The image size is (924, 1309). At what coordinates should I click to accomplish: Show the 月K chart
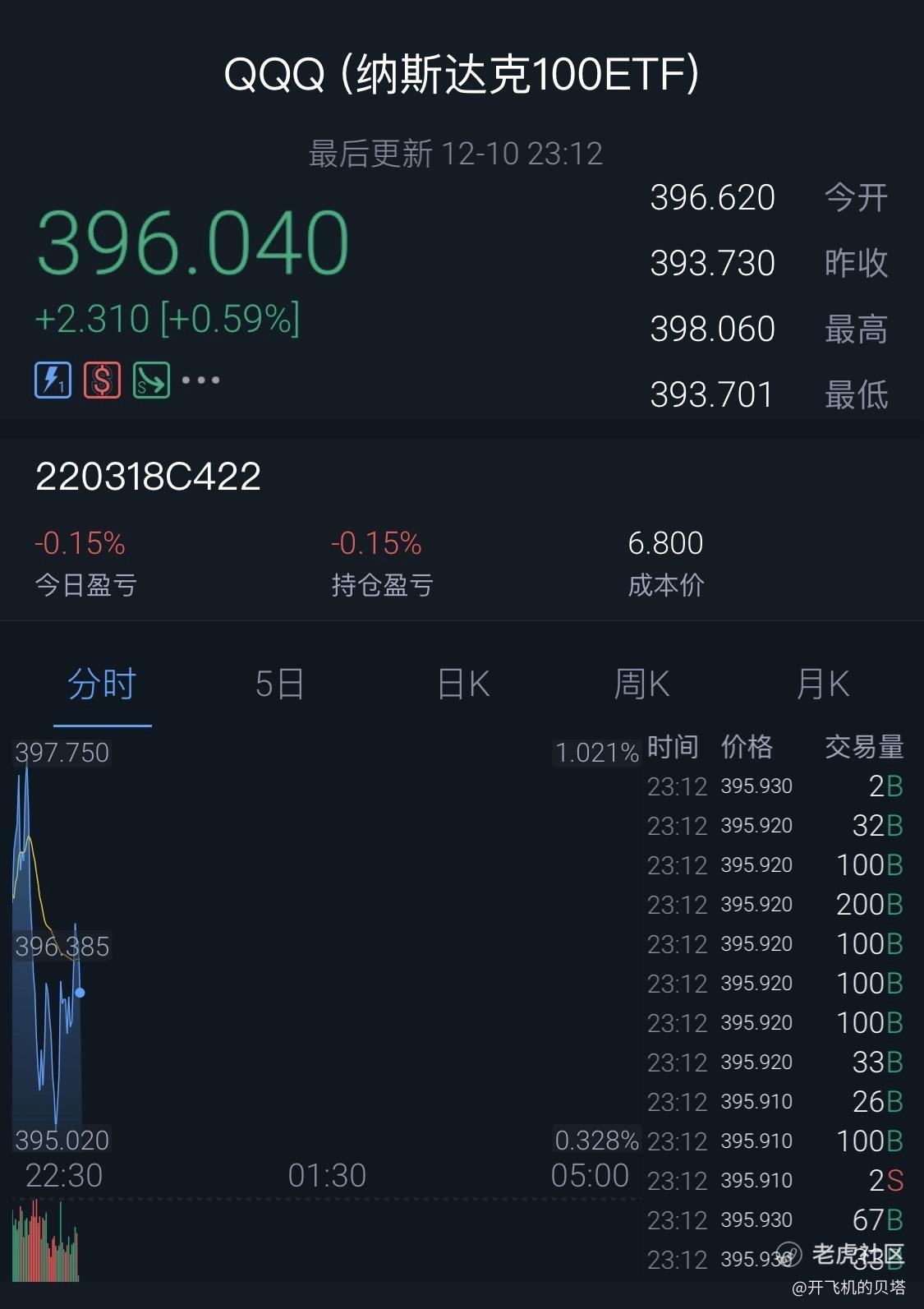(x=822, y=684)
